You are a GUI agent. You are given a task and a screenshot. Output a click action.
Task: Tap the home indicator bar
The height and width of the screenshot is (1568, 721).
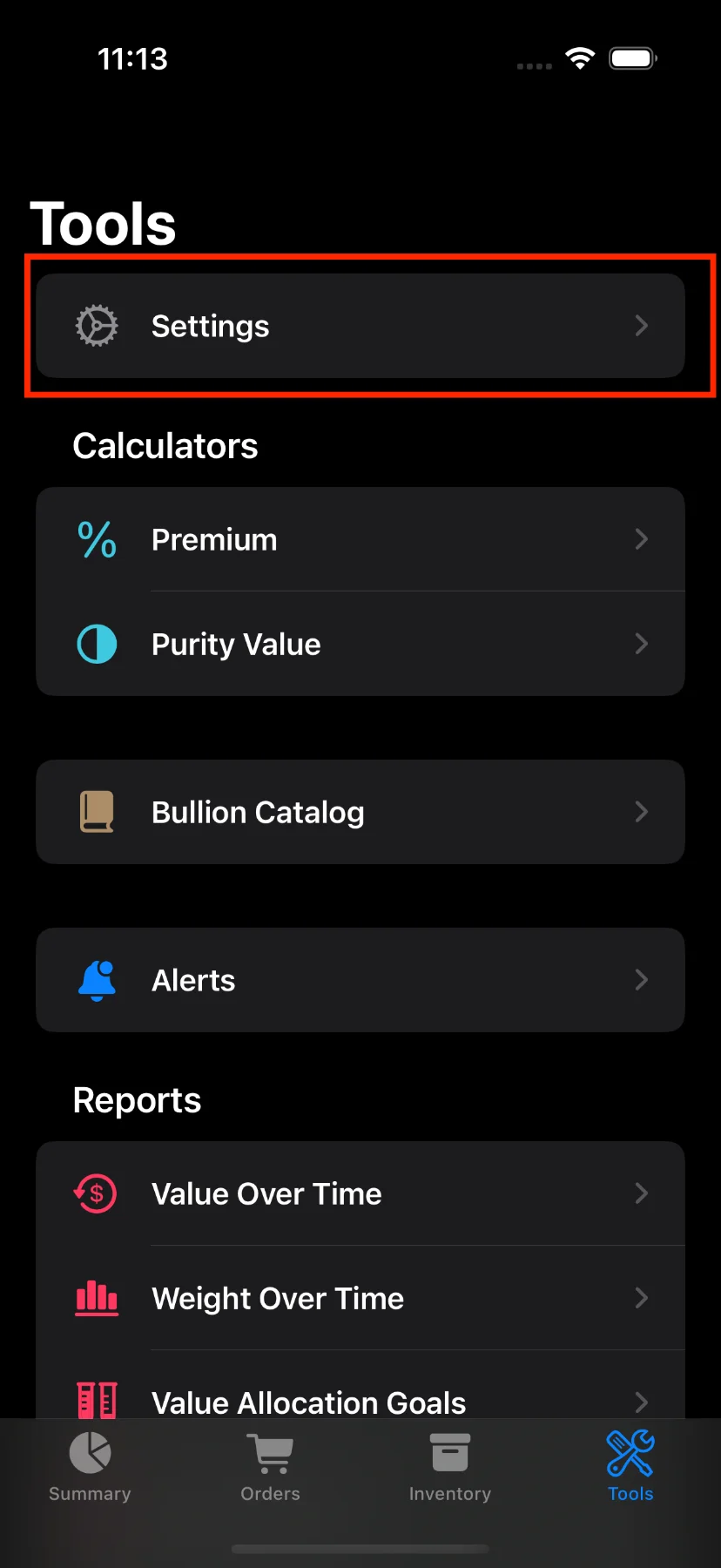(x=360, y=1549)
